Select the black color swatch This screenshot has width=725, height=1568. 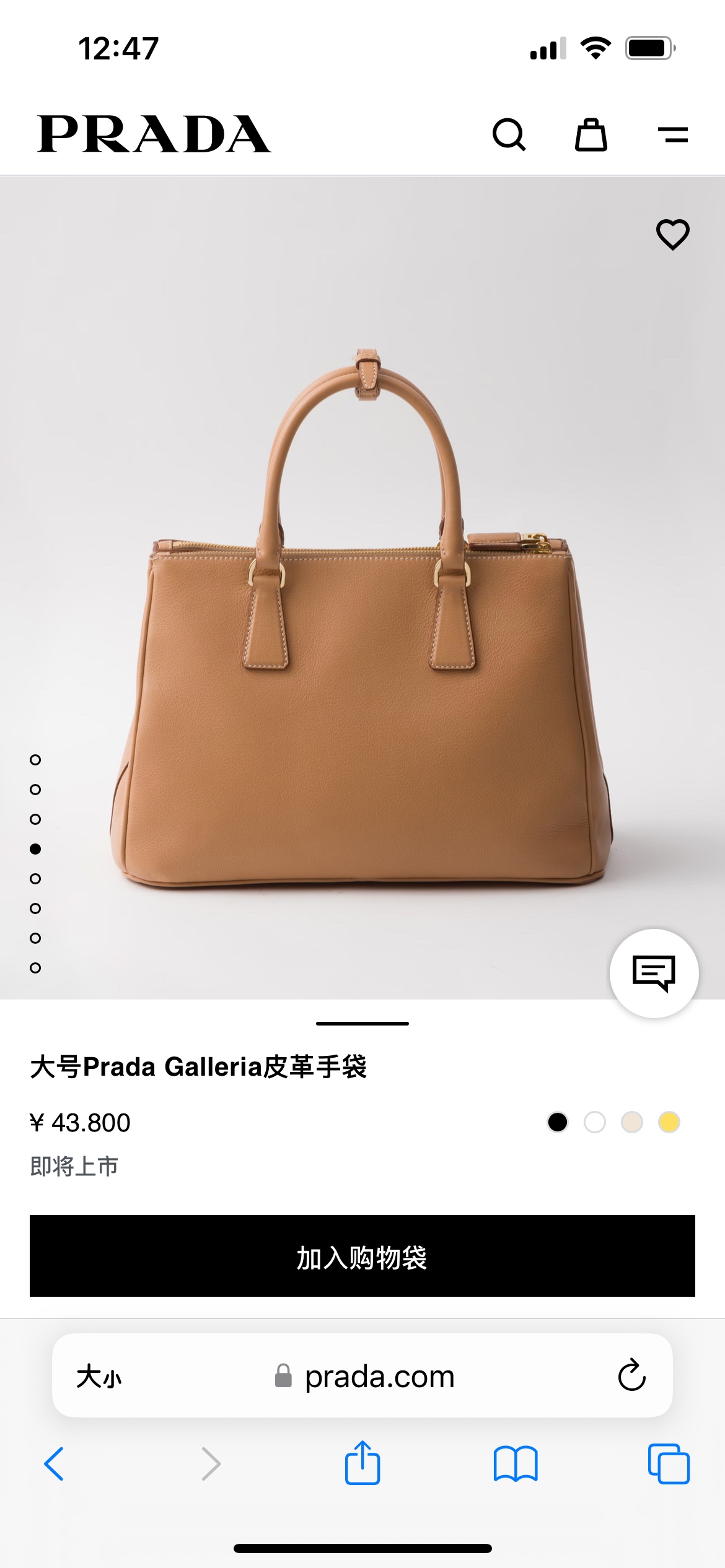(558, 1122)
